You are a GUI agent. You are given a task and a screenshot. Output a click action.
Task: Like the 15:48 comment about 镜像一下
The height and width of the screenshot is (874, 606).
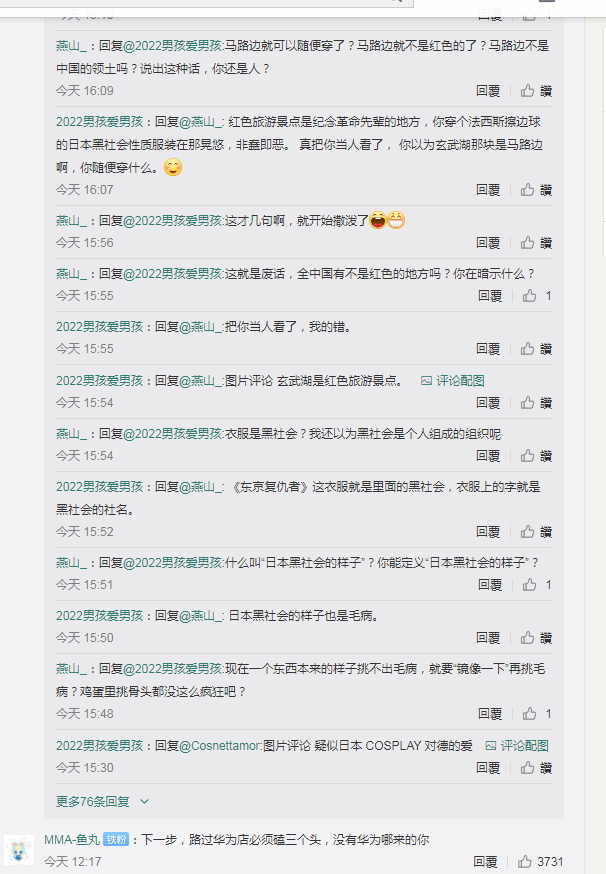pos(529,714)
